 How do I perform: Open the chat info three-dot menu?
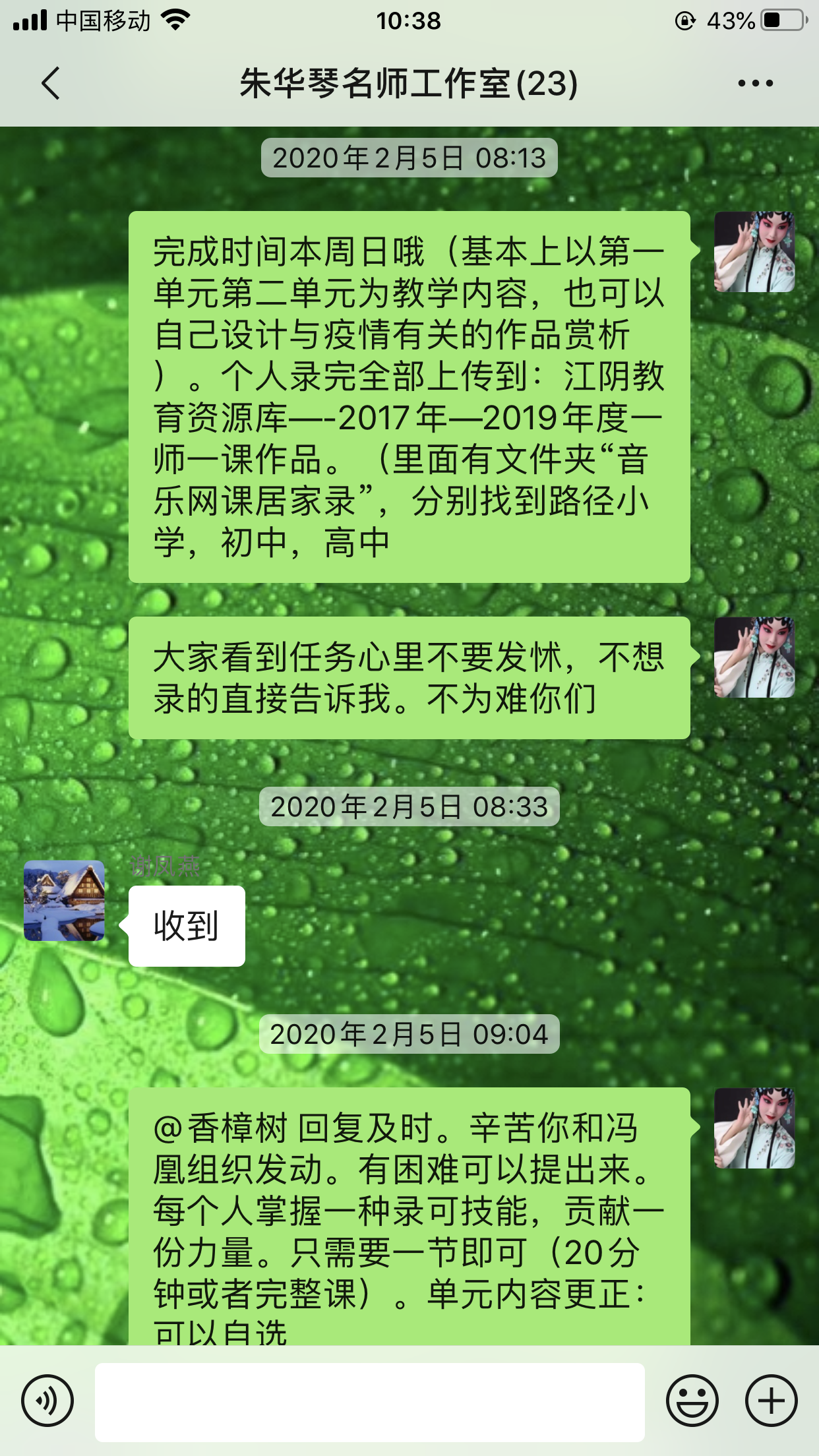point(755,84)
